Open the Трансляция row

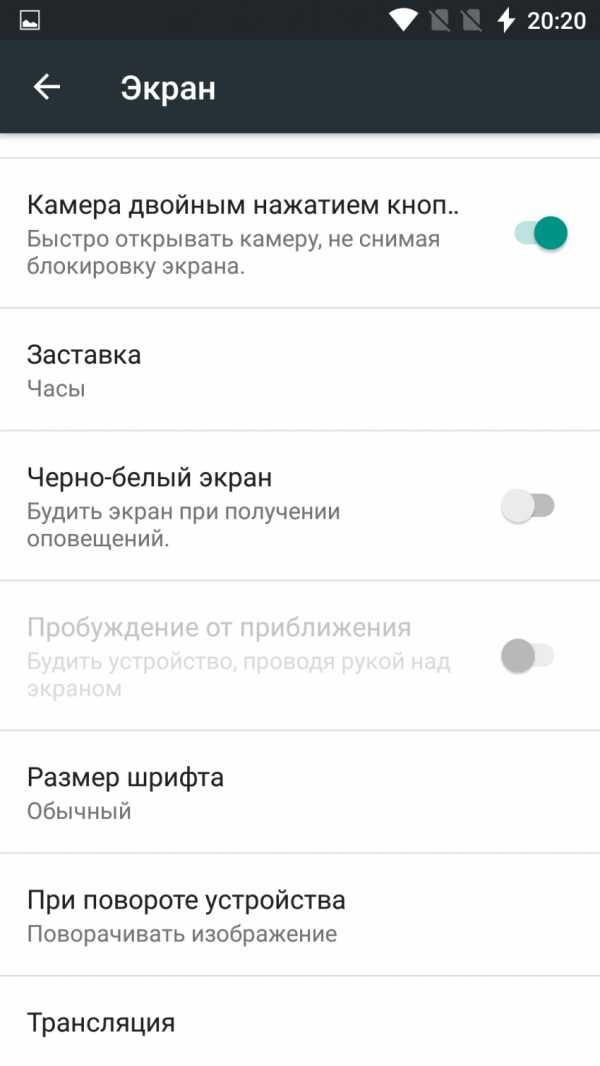[300, 1022]
